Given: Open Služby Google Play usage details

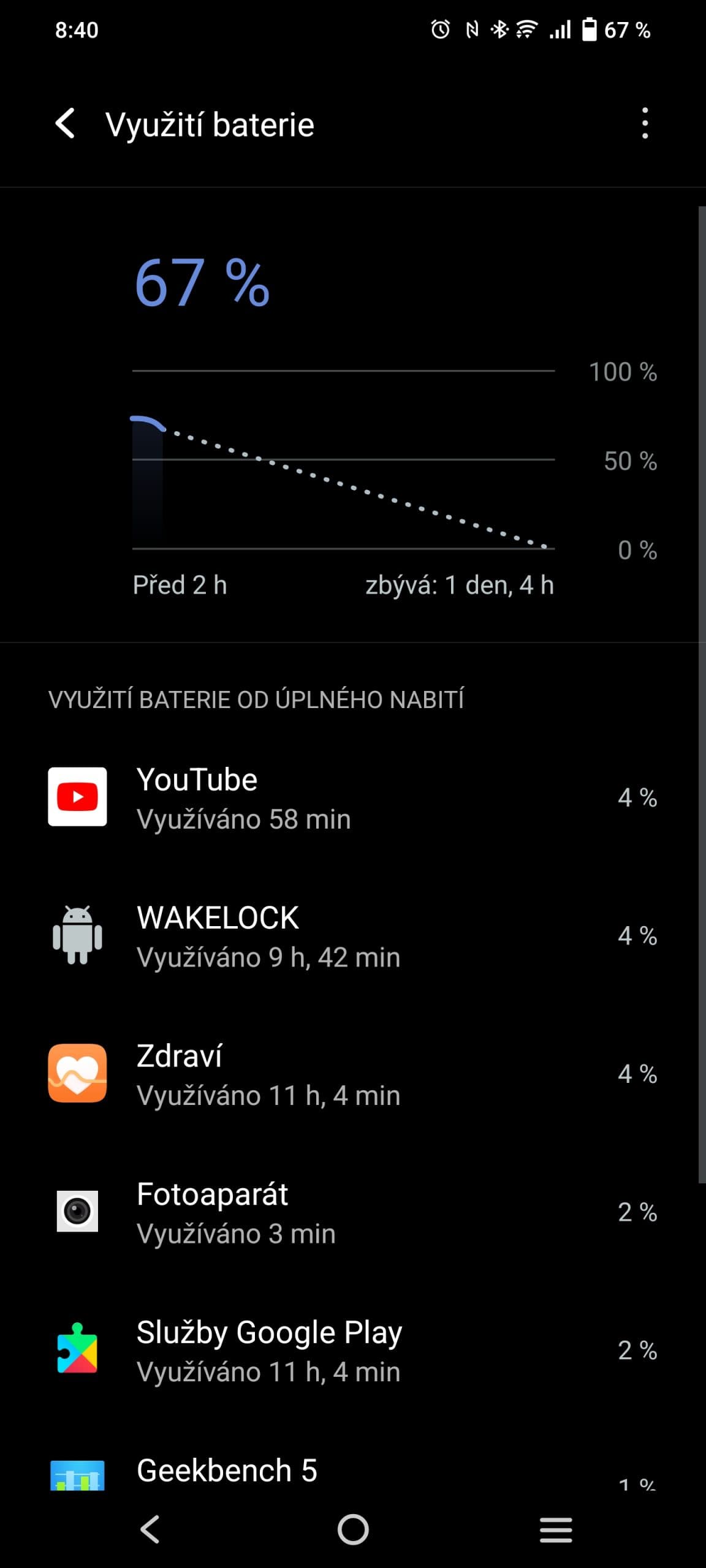Looking at the screenshot, I should tap(352, 1351).
